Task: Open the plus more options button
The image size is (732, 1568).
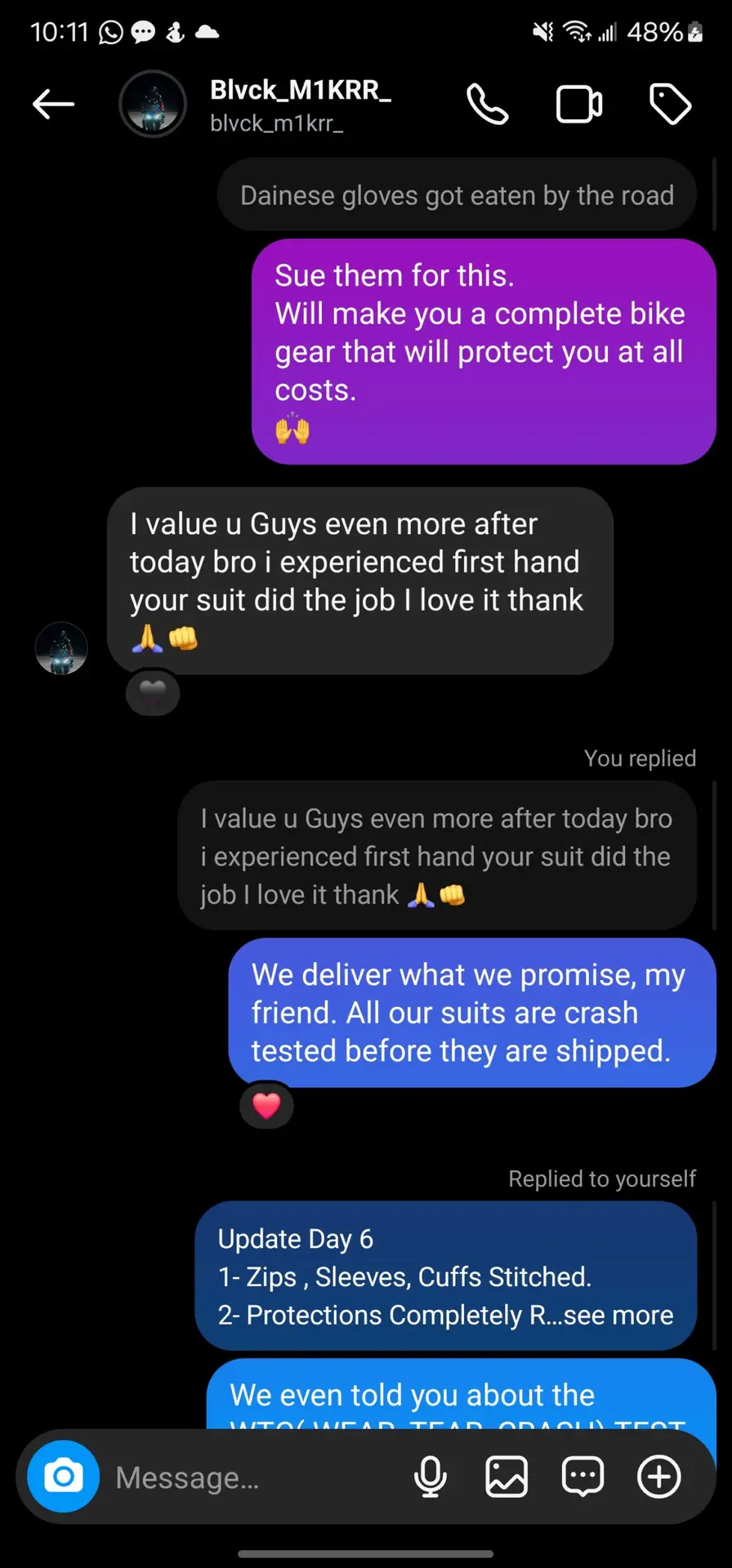Action: click(658, 1477)
